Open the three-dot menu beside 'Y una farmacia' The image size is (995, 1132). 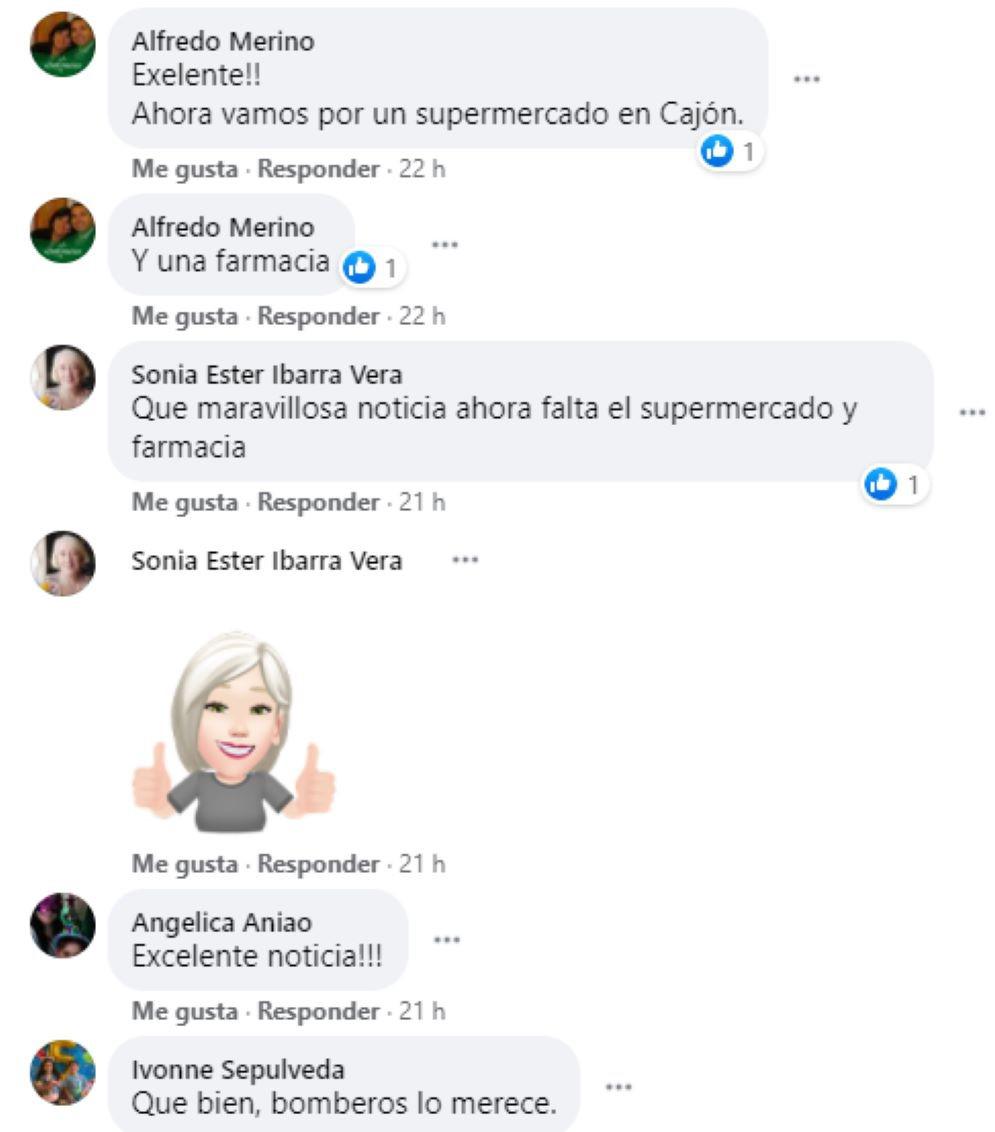coord(447,242)
